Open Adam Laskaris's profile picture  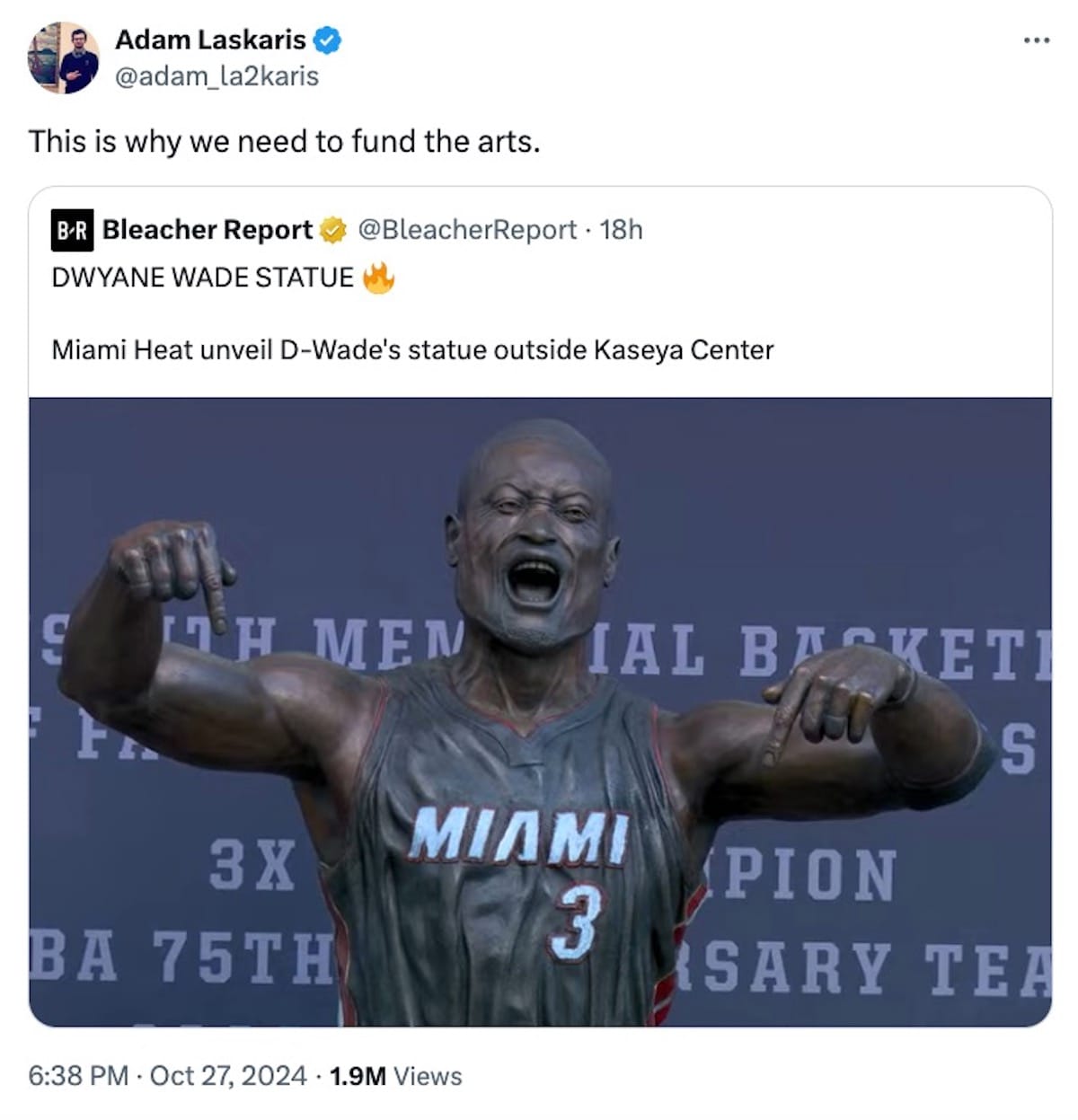[63, 57]
